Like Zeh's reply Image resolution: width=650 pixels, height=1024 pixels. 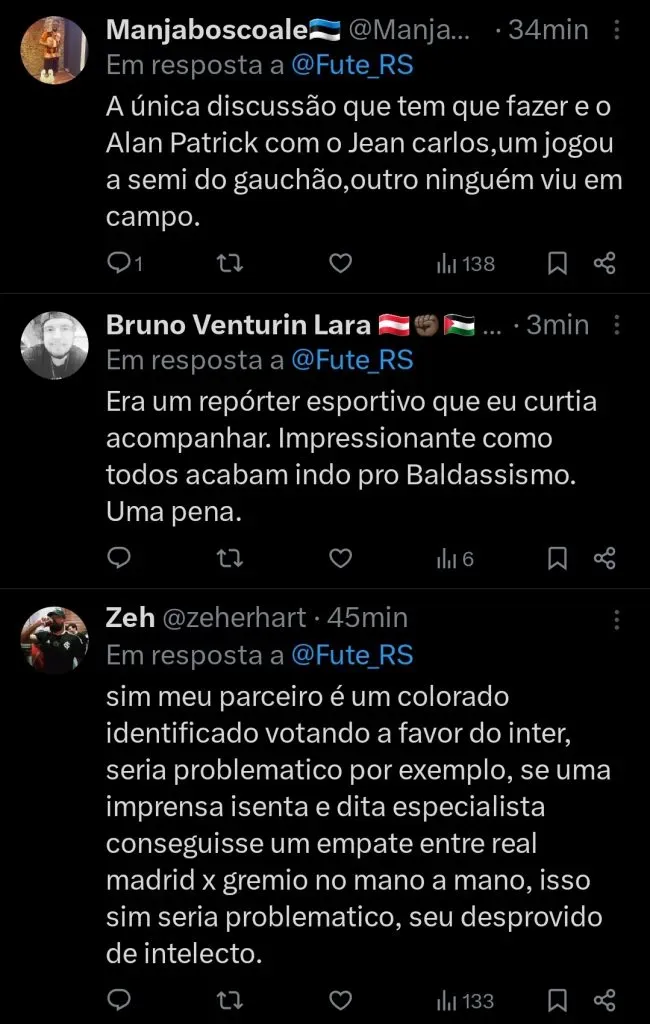340,1000
